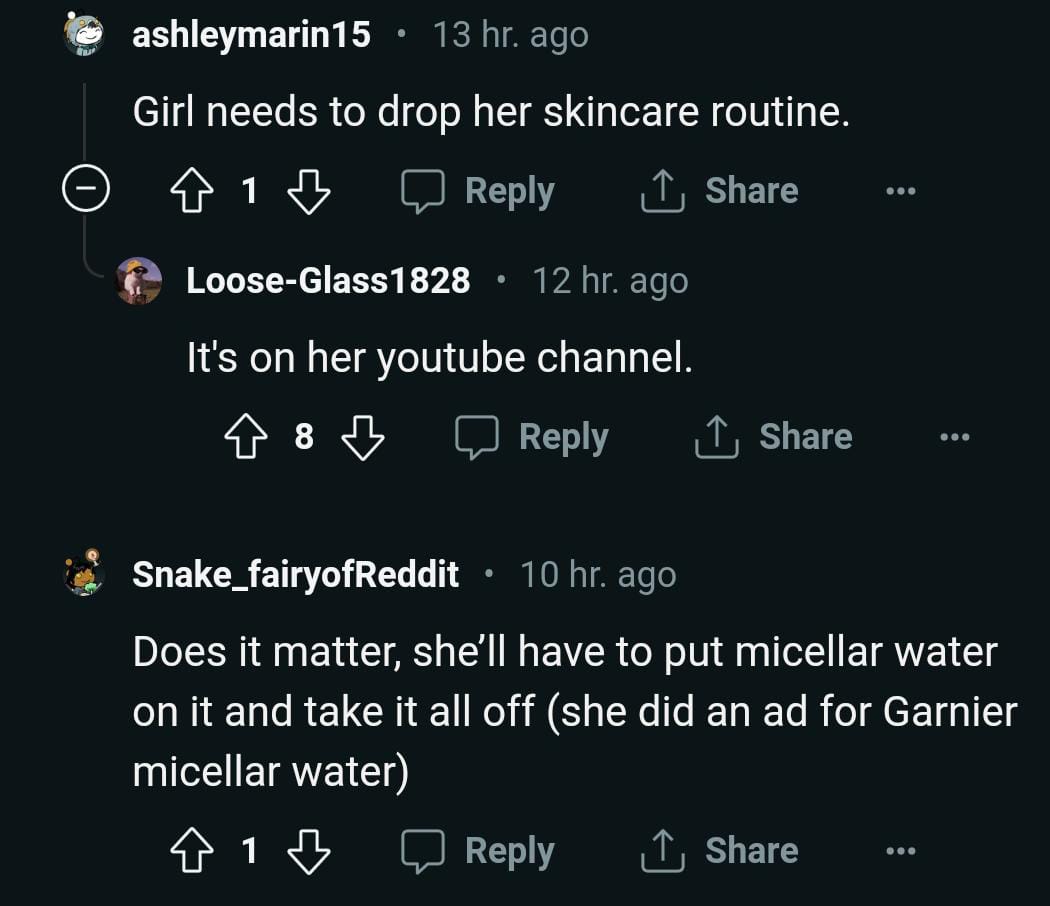View Loose-Glass1828's profile

pos(328,281)
